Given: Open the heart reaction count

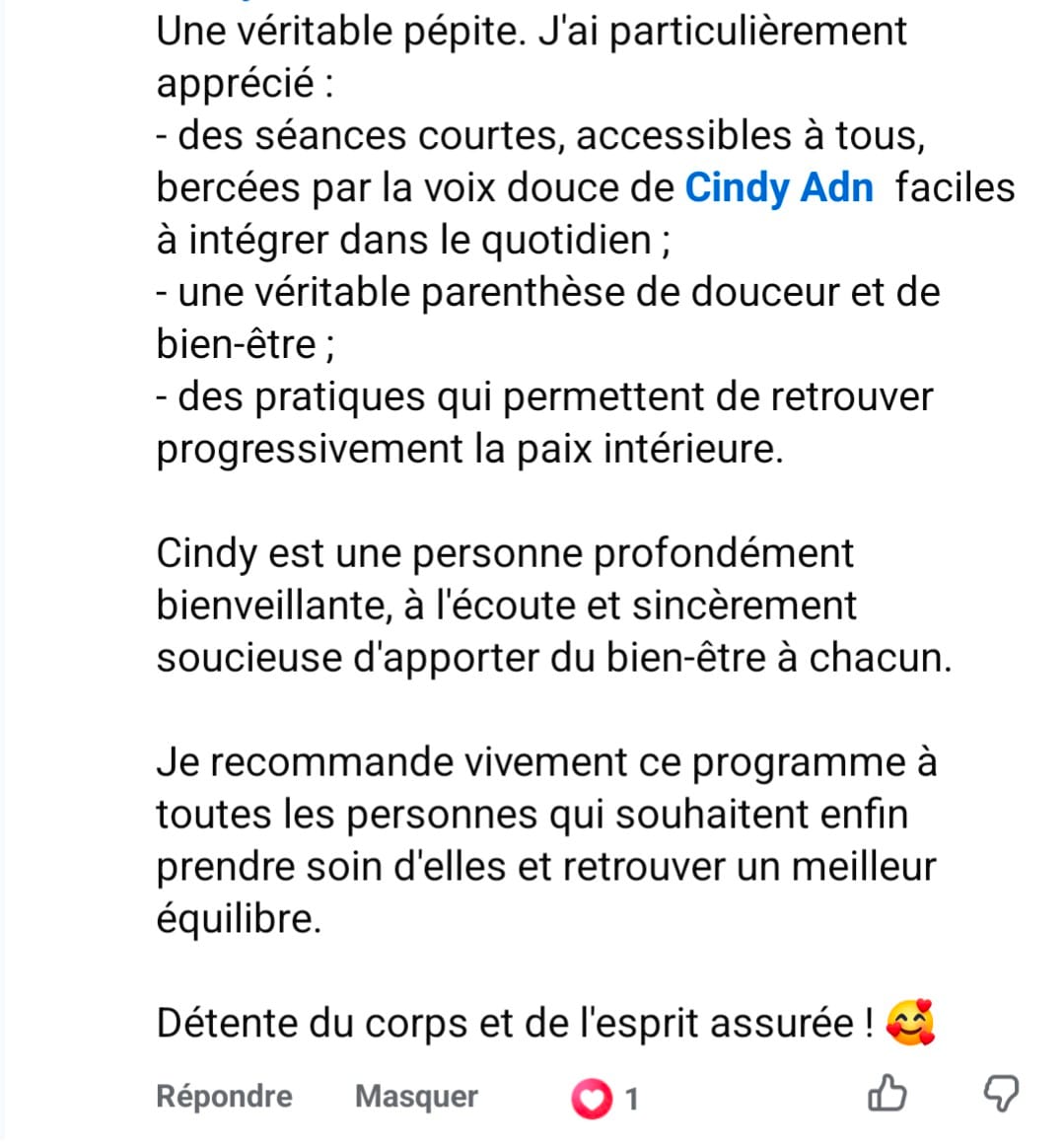Looking at the screenshot, I should [x=605, y=1099].
